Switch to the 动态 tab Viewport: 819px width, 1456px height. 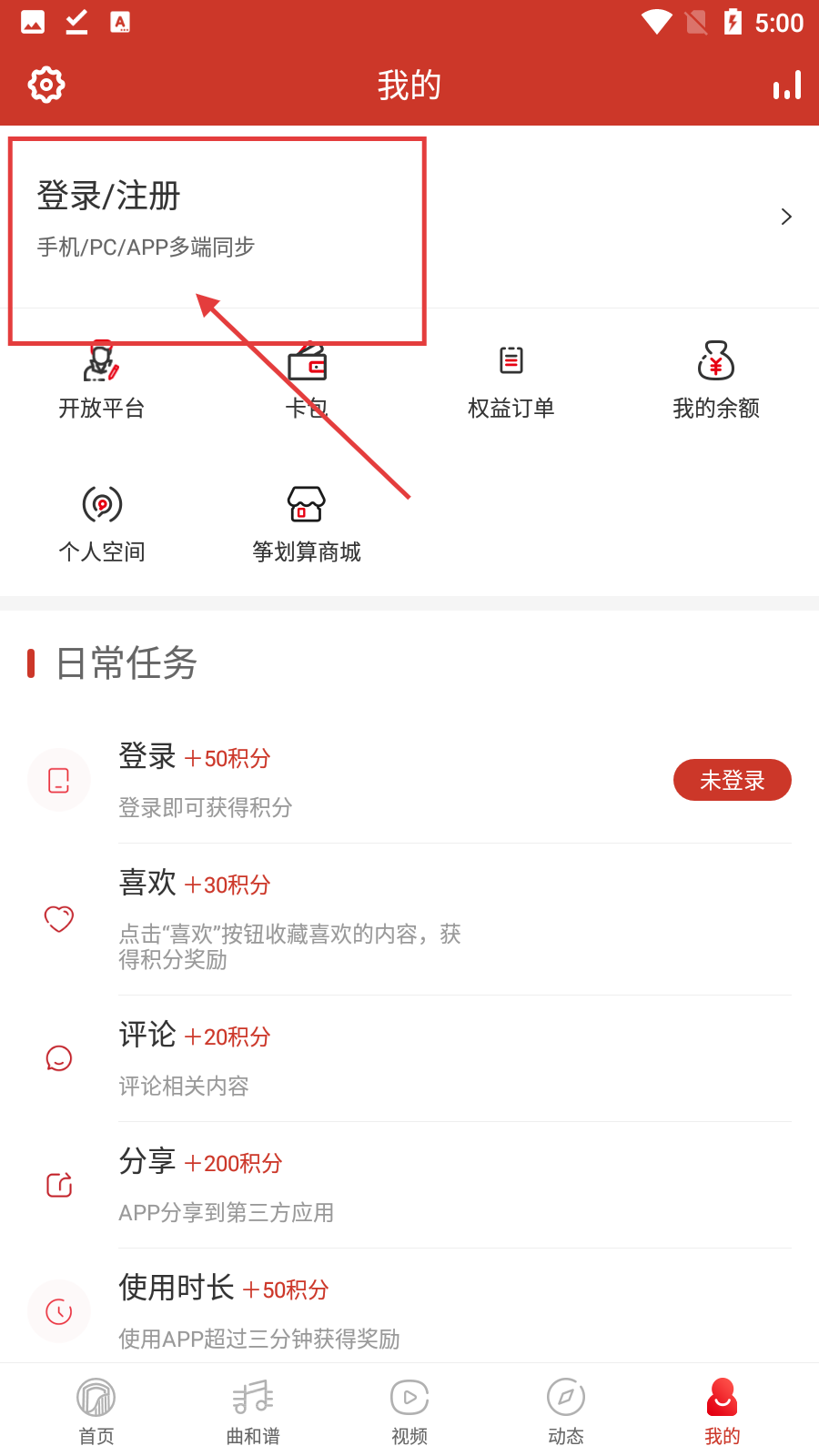[x=566, y=1410]
